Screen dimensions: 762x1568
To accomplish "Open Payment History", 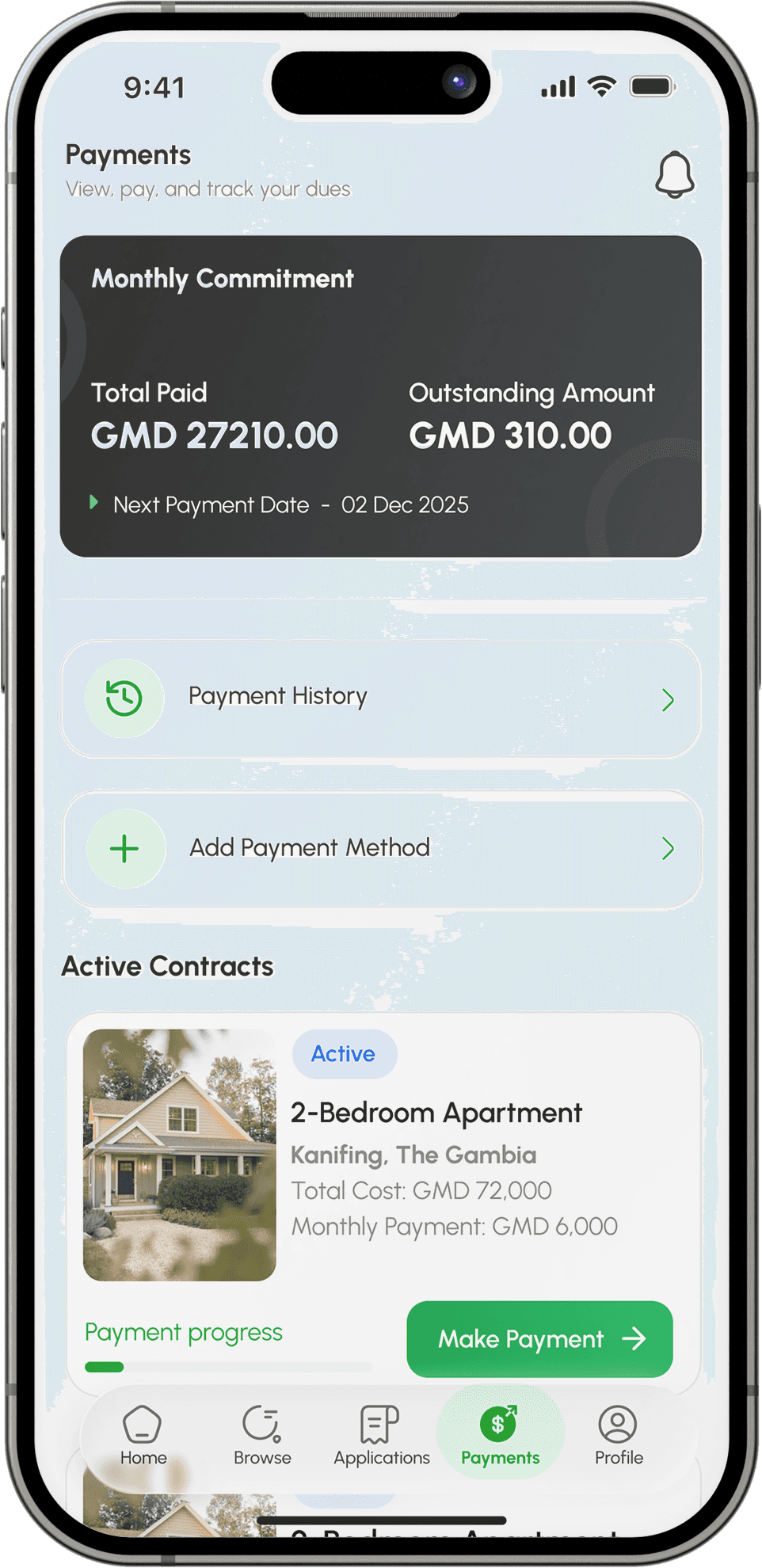I will tap(381, 698).
